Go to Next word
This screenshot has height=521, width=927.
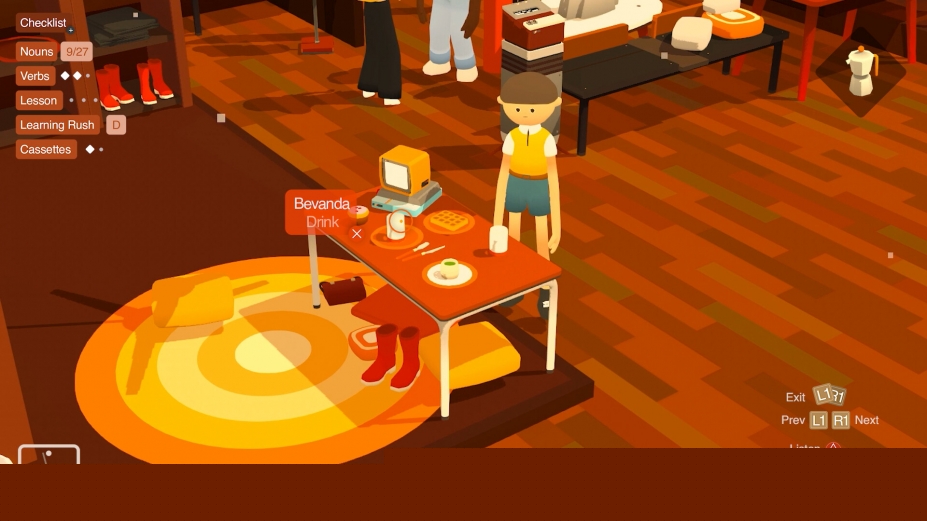point(840,420)
